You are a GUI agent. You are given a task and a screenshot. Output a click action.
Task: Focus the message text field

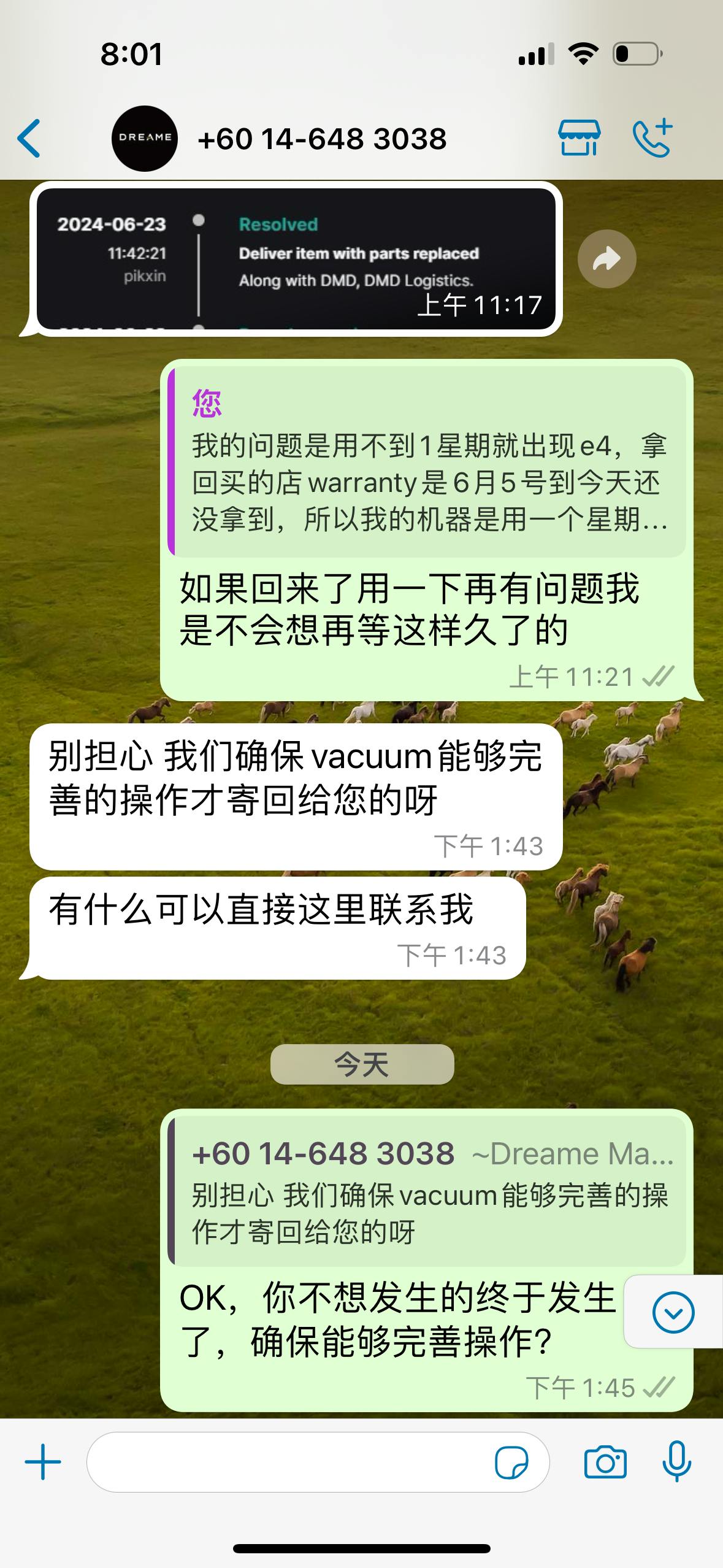tap(288, 1462)
